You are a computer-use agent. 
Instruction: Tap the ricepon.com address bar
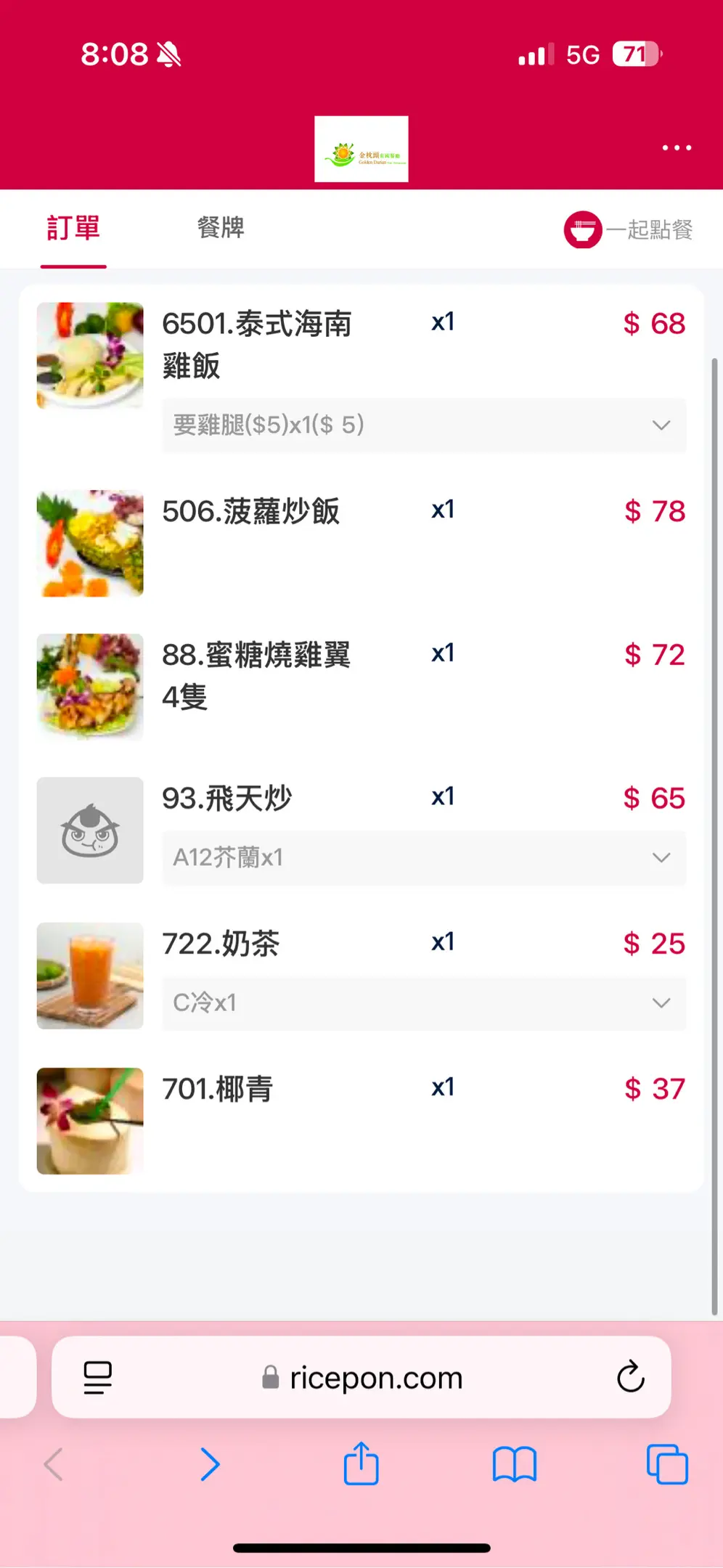coord(363,1377)
